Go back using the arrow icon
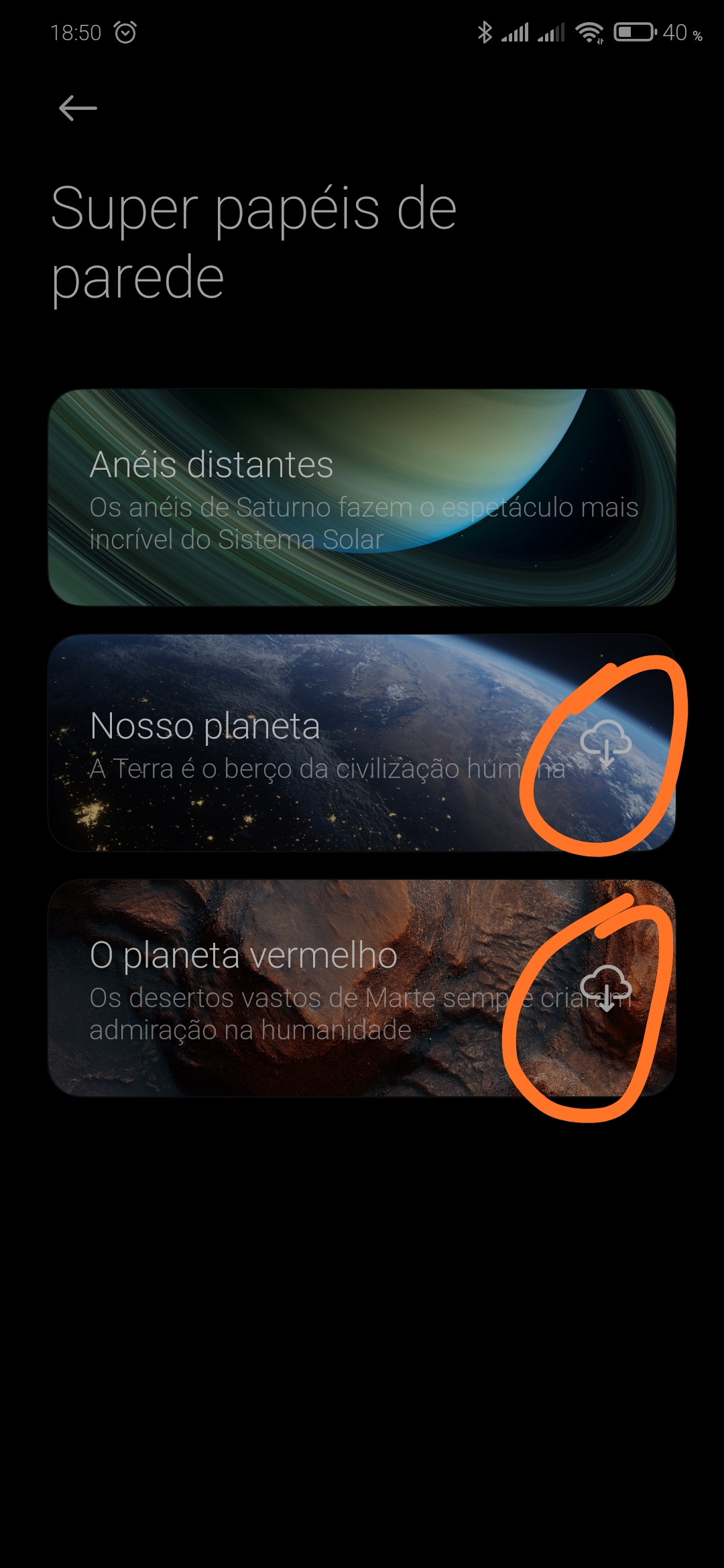Image resolution: width=724 pixels, height=1568 pixels. coord(78,108)
